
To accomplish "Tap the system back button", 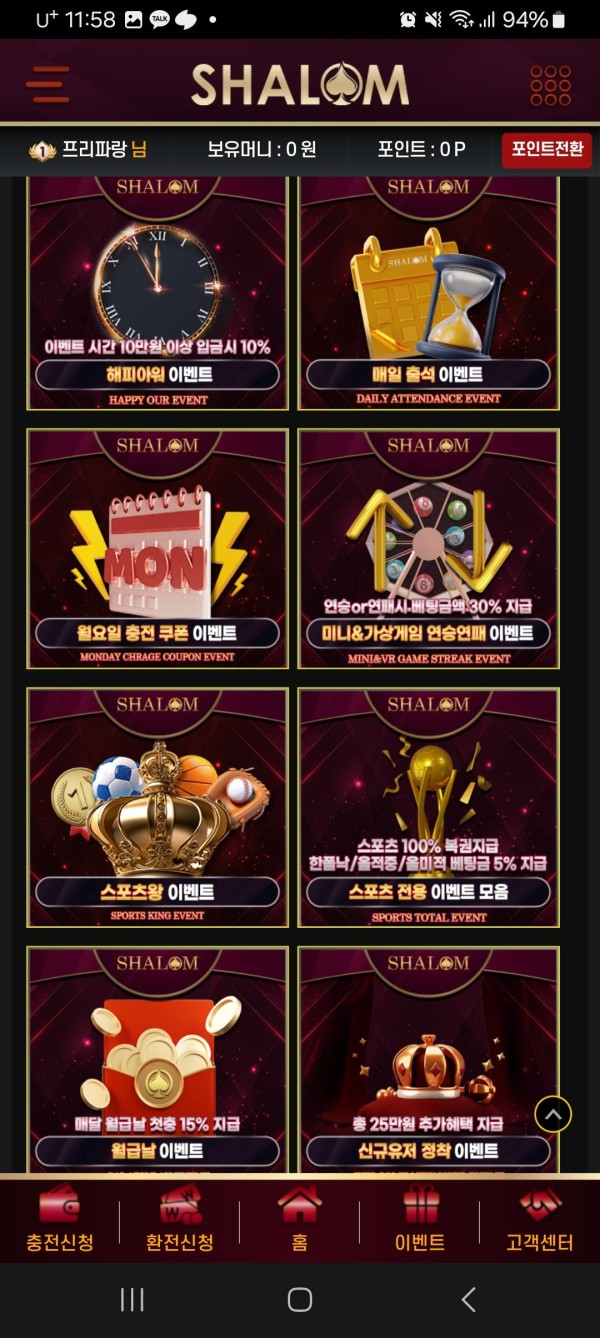I will point(467,1299).
